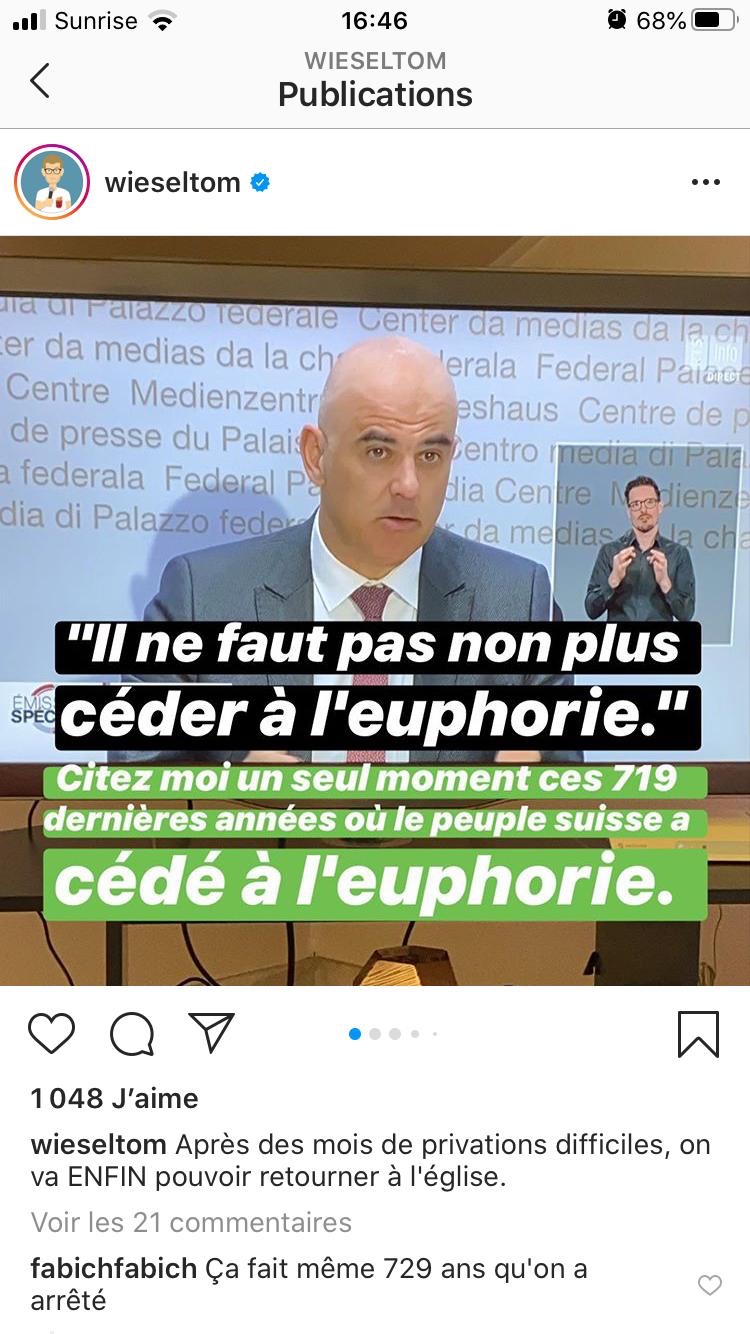
Task: Open the comment bubble under the post
Action: pyautogui.click(x=131, y=1033)
